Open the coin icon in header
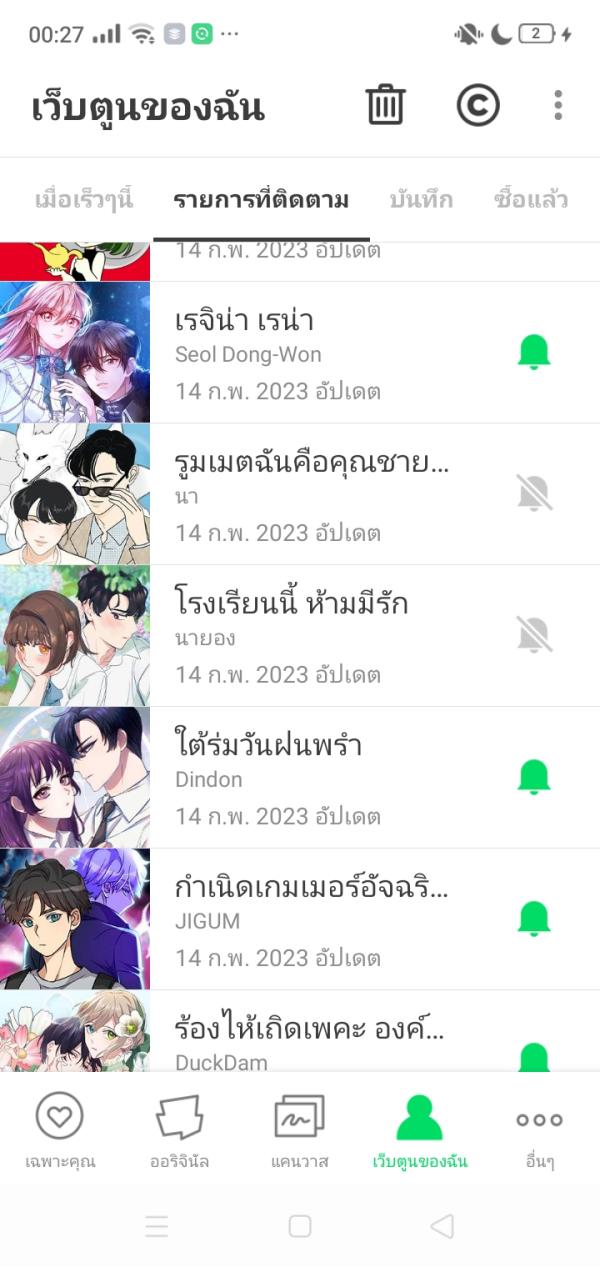Screen dimensions: 600x1267 pyautogui.click(x=478, y=105)
